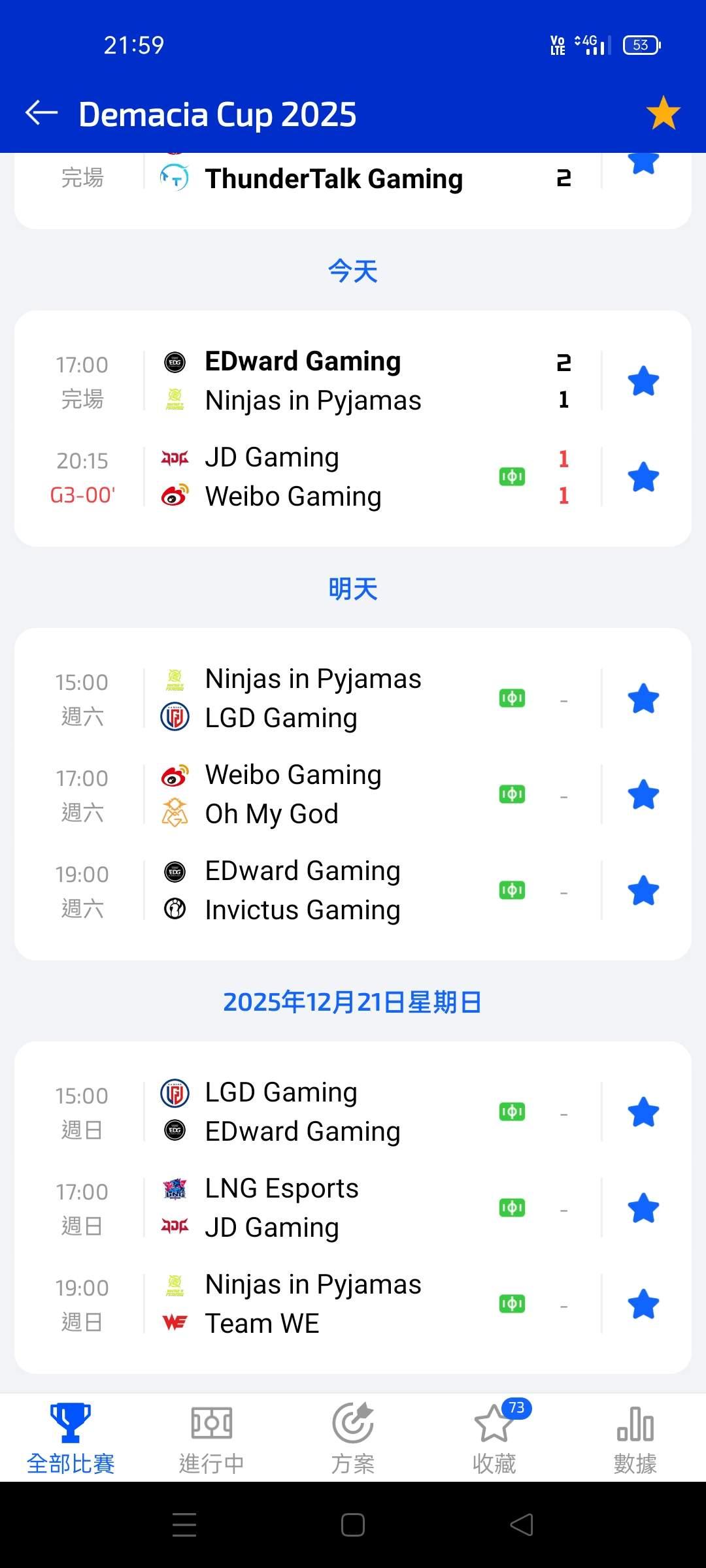Image resolution: width=706 pixels, height=1568 pixels.
Task: Open the Weibo Gaming vs Oh My God match
Action: [x=314, y=794]
